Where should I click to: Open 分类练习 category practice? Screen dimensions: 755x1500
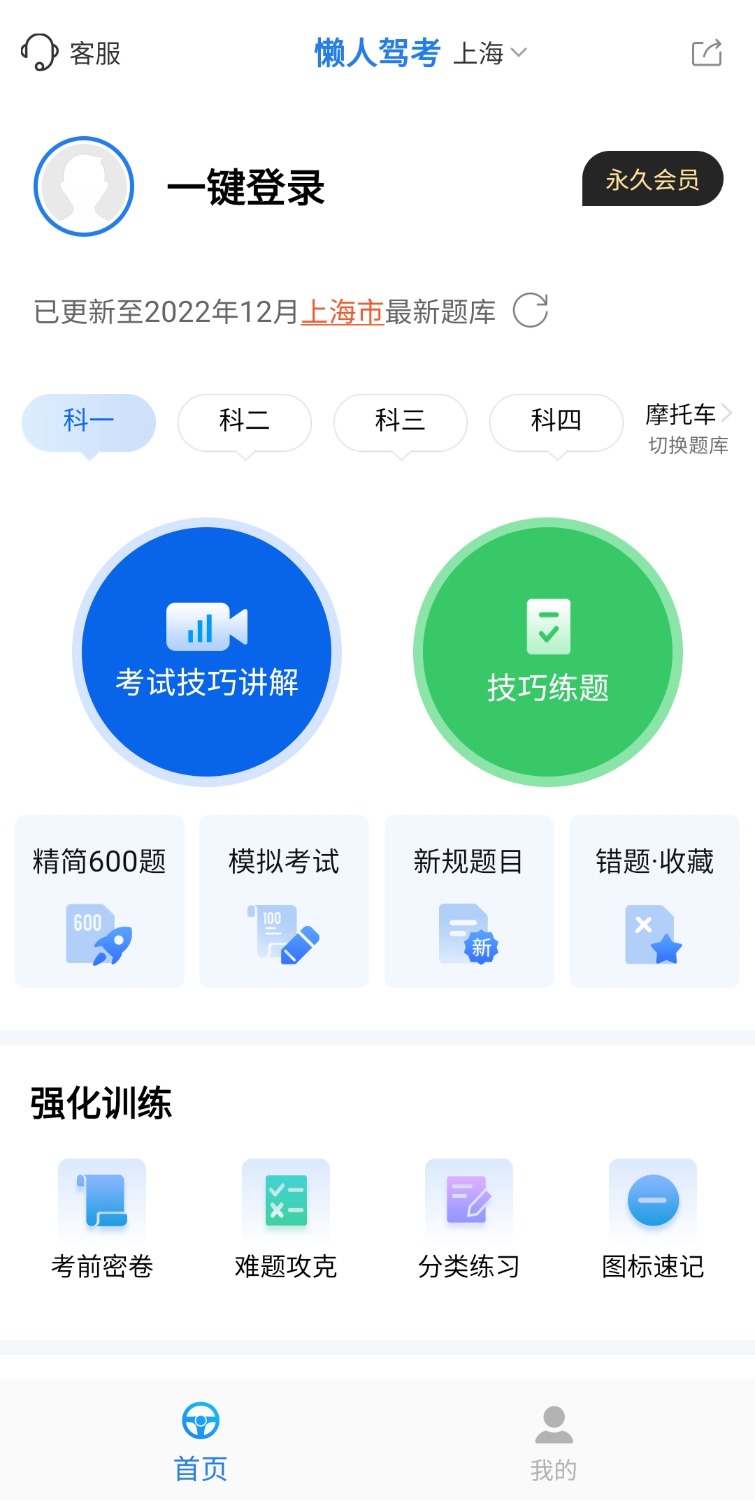[469, 1220]
